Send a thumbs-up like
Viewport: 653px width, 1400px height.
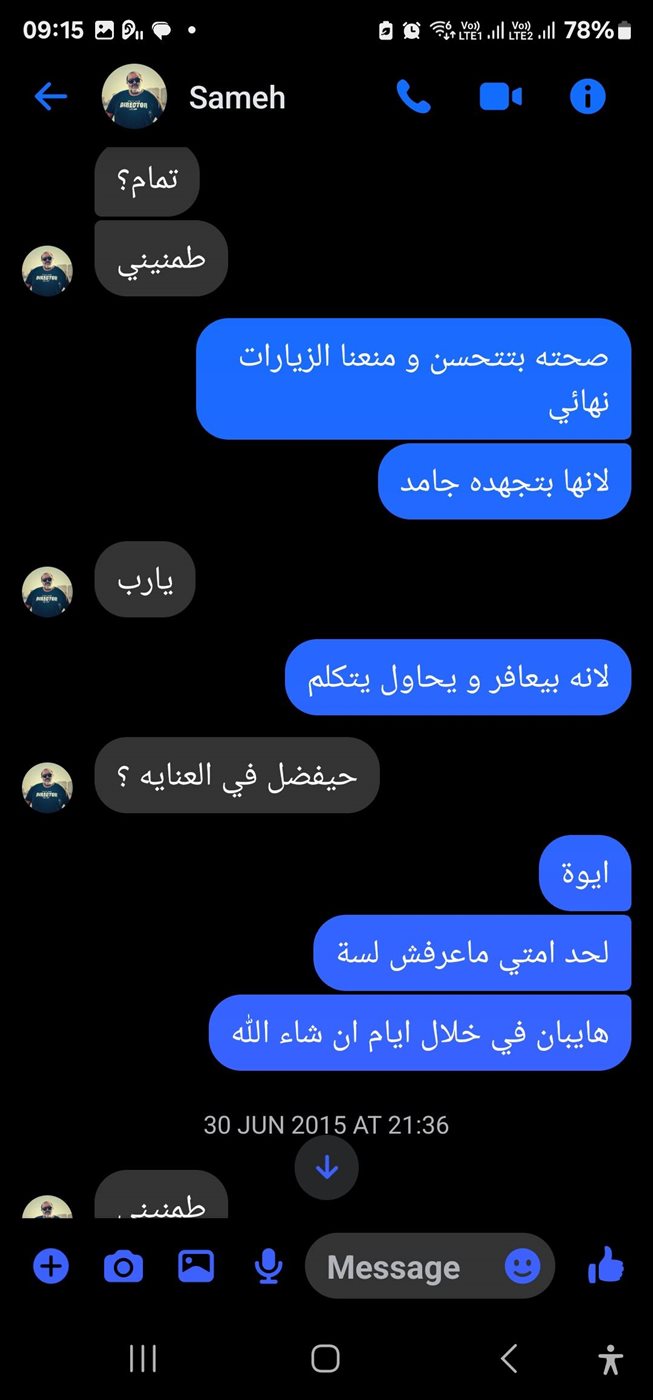[x=606, y=1267]
